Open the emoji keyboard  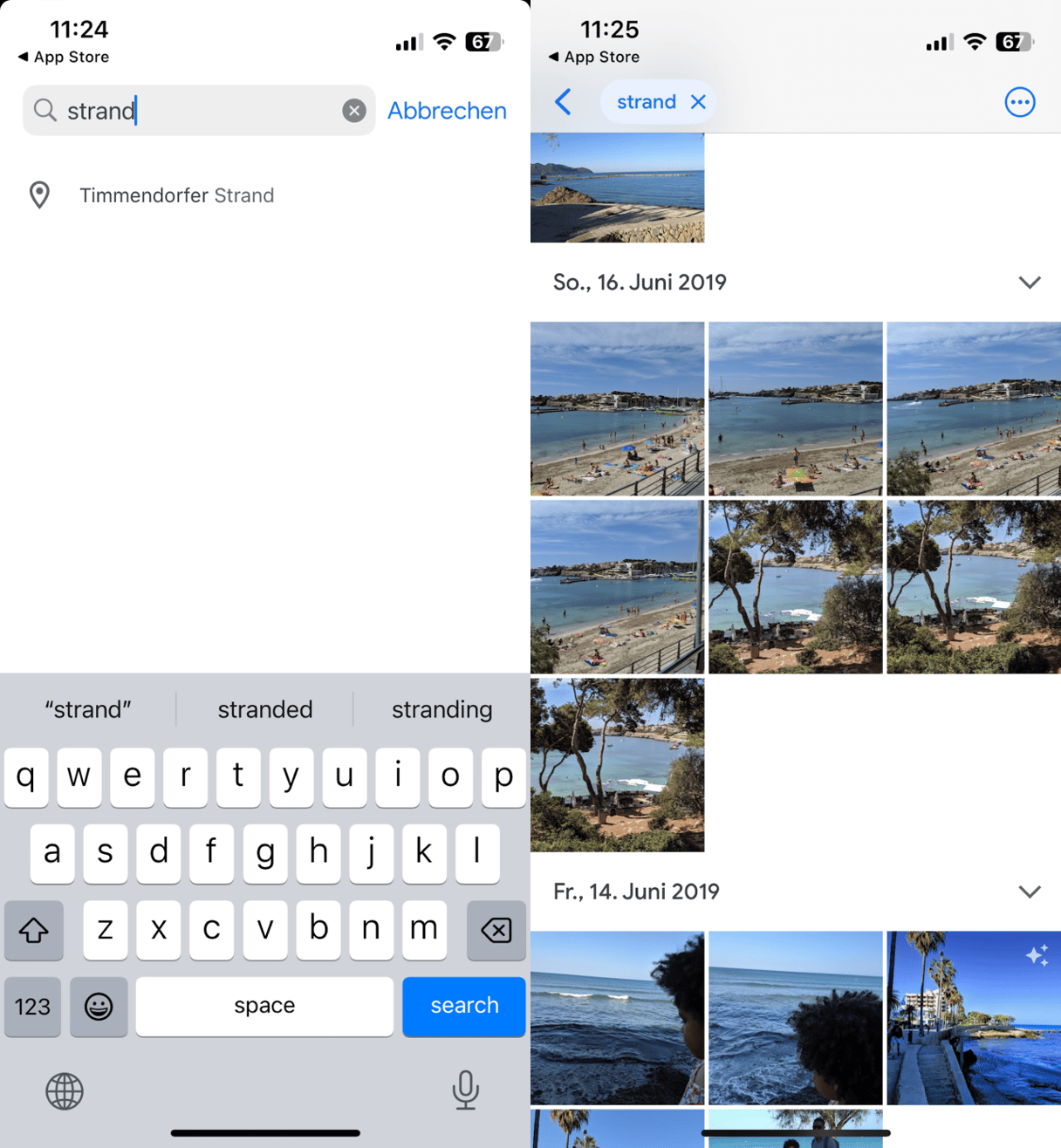99,1006
